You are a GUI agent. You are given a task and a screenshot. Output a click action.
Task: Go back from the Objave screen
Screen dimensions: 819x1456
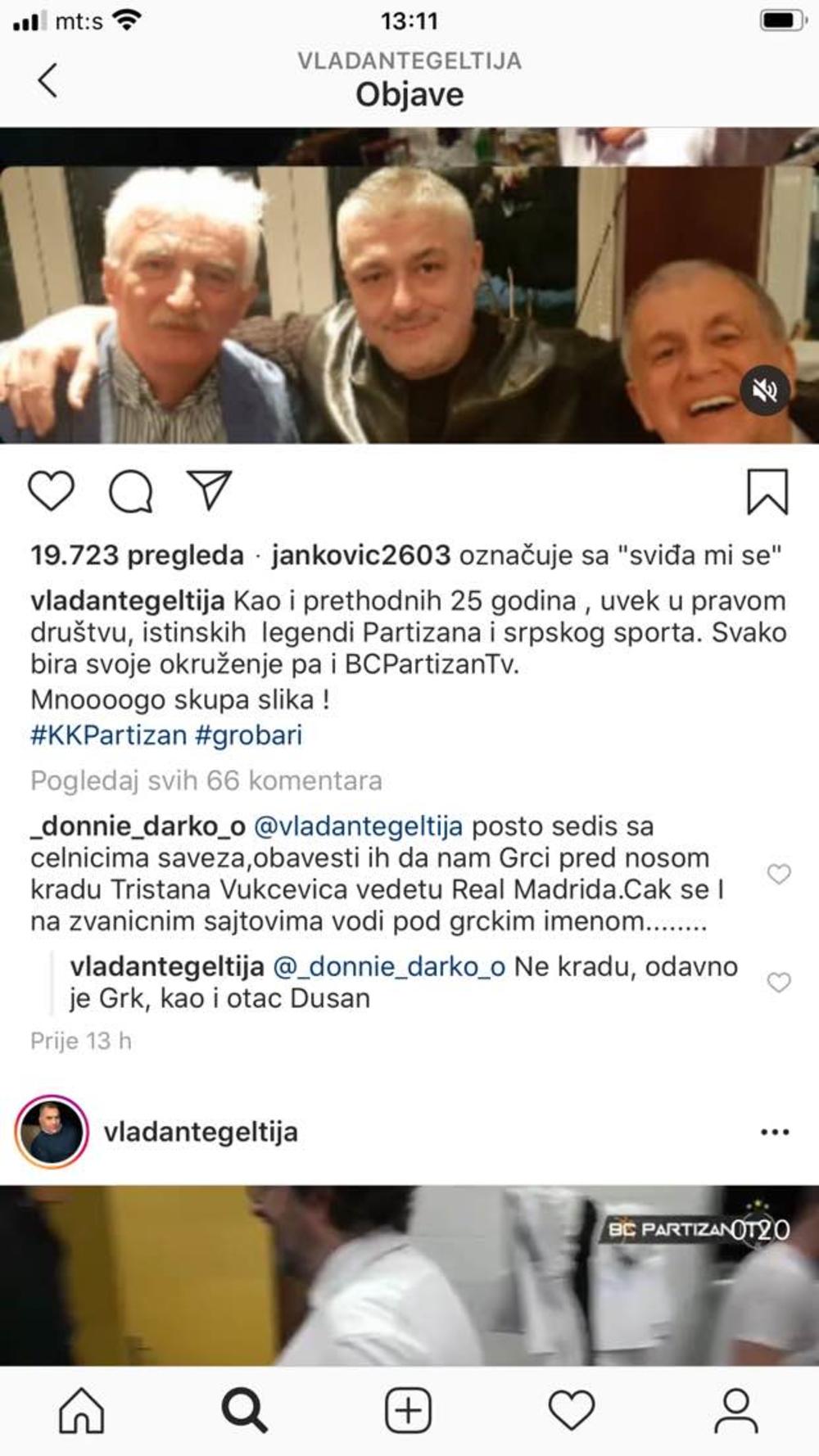point(48,80)
